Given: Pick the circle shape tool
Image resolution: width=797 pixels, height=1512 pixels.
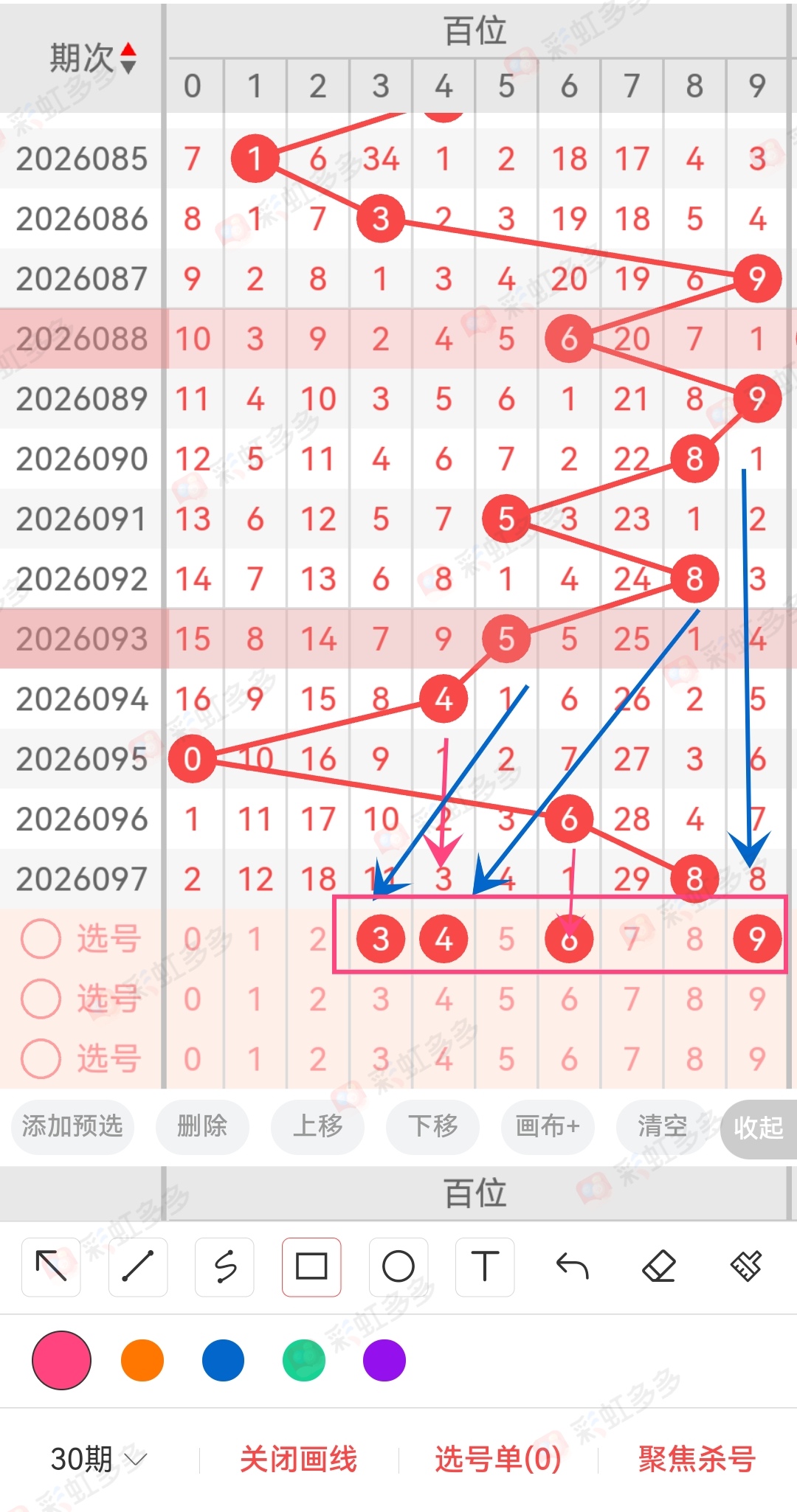Looking at the screenshot, I should 398,1267.
